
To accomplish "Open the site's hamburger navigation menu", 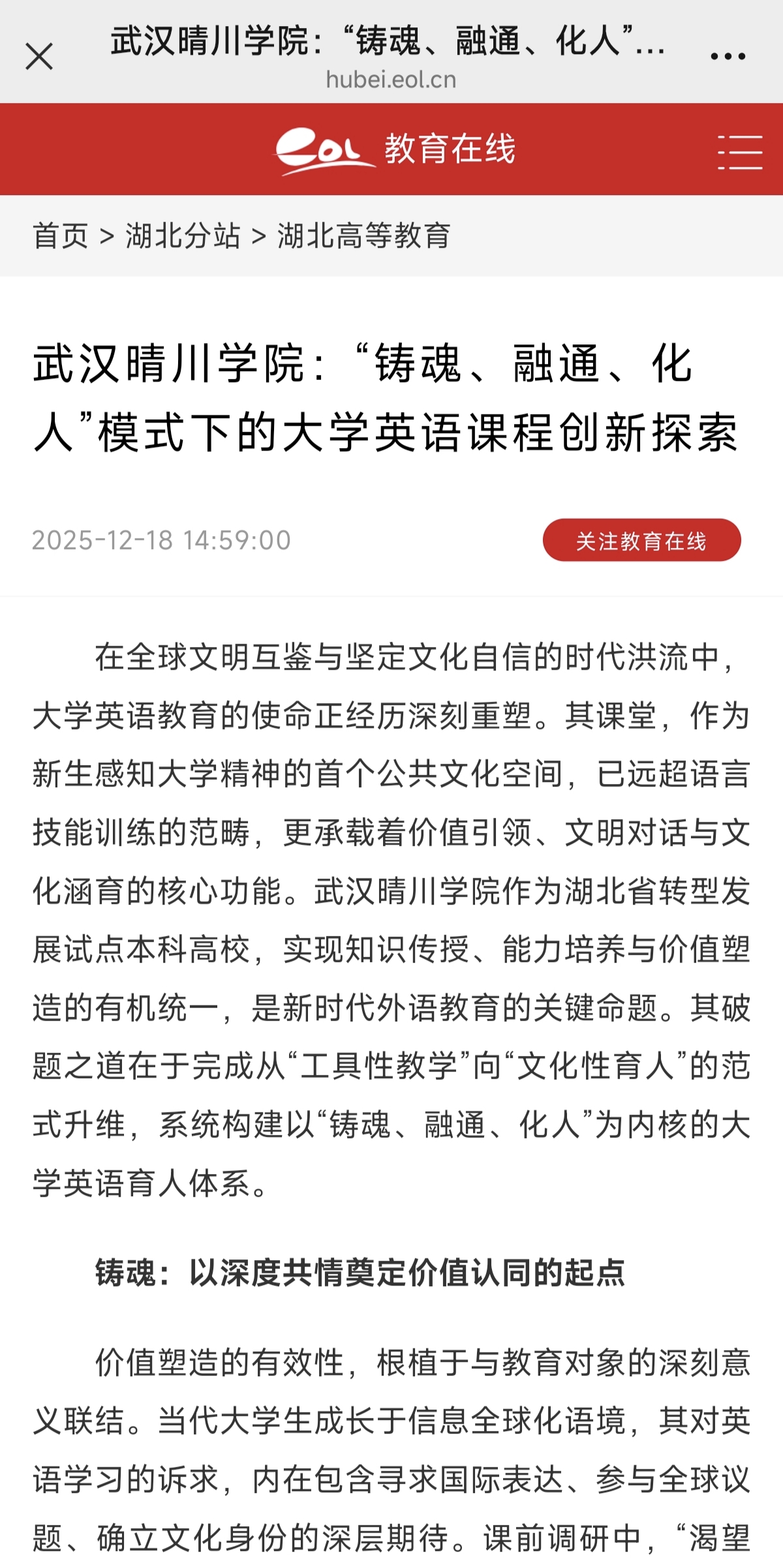I will [740, 152].
